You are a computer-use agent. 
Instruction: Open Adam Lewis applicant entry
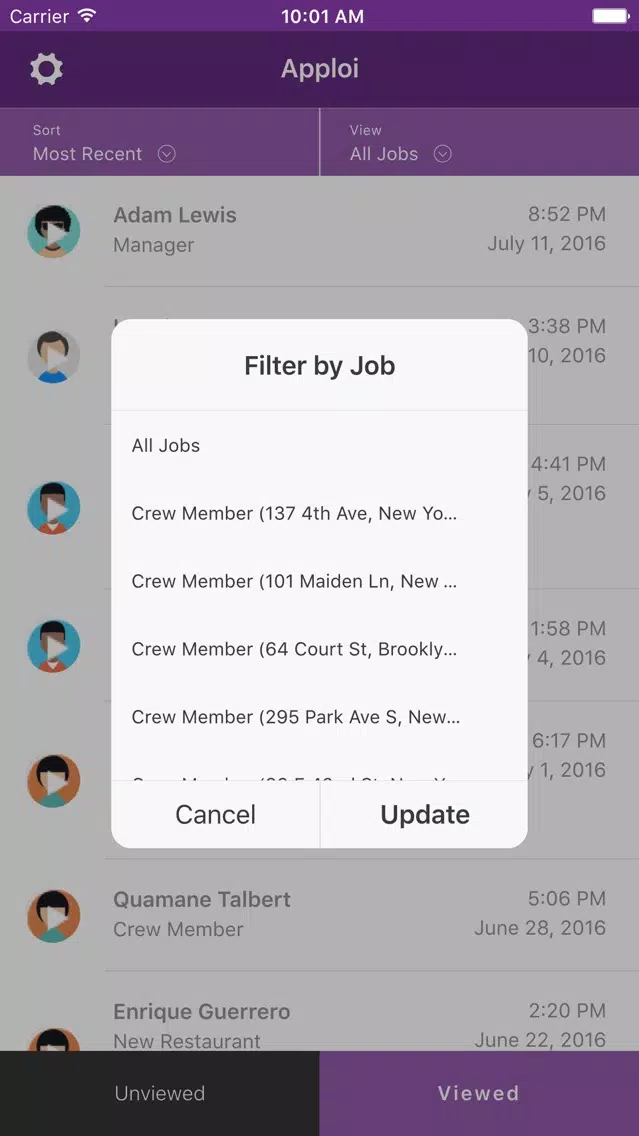point(320,230)
